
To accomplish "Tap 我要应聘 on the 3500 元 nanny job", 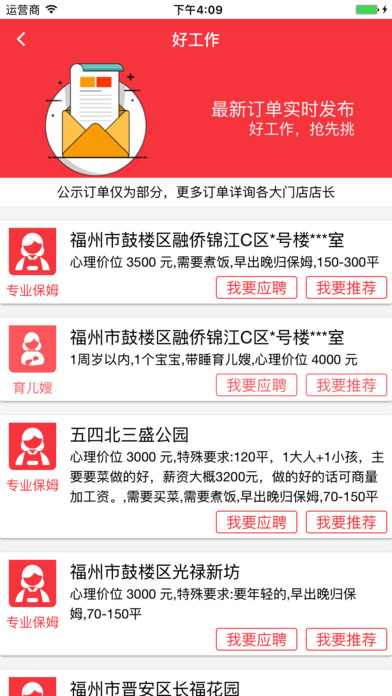I will tap(257, 288).
